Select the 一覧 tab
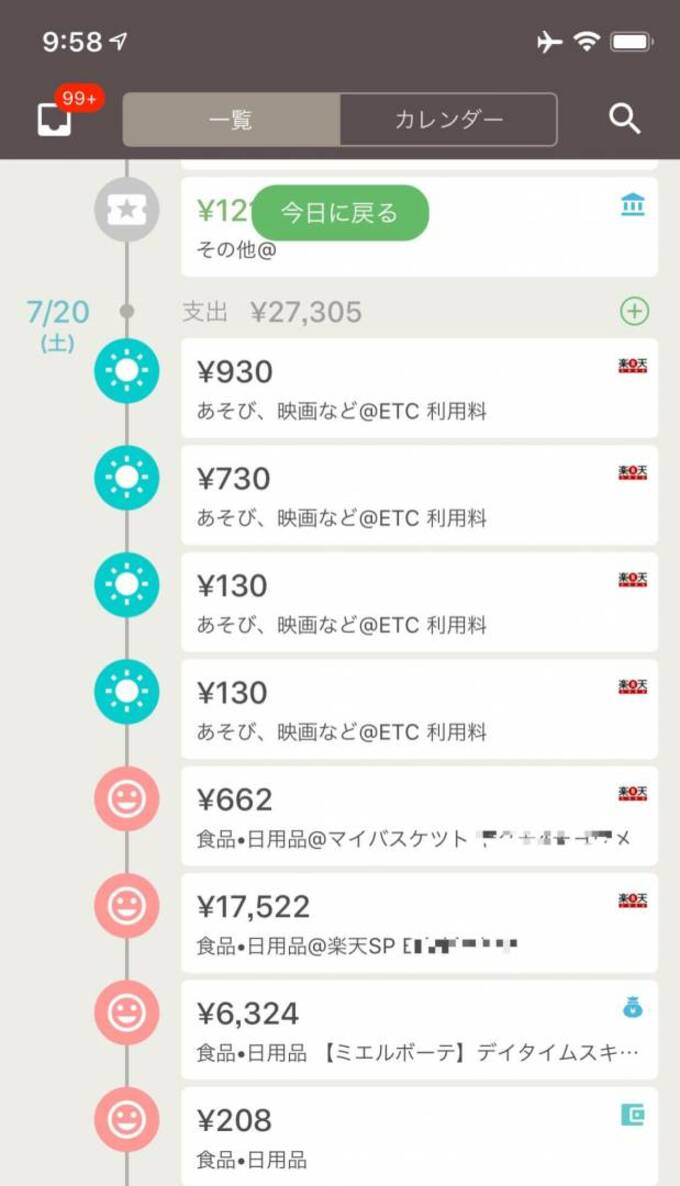The width and height of the screenshot is (680, 1186). pyautogui.click(x=232, y=120)
